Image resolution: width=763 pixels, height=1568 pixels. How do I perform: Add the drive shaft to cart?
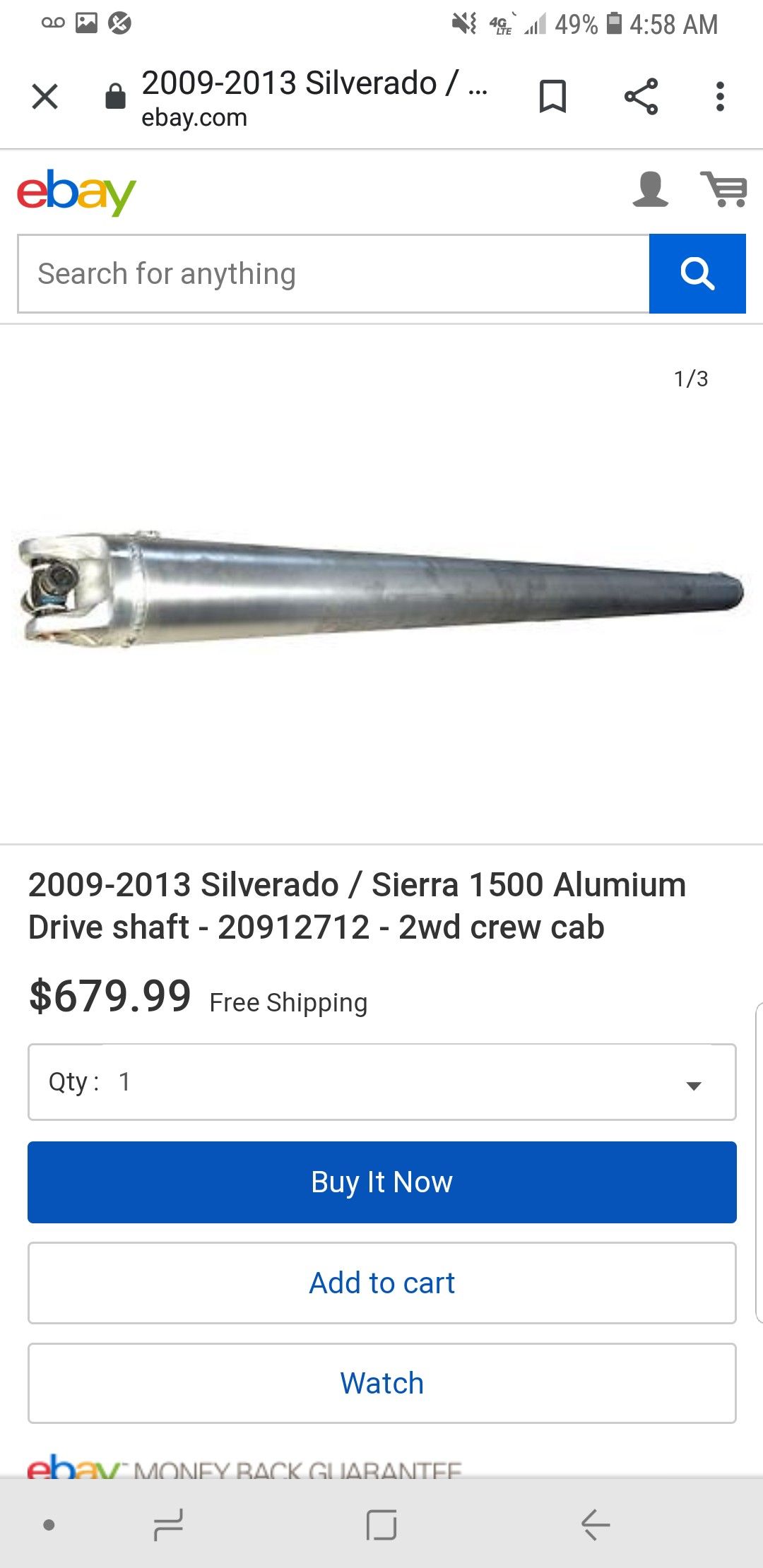pos(381,1283)
